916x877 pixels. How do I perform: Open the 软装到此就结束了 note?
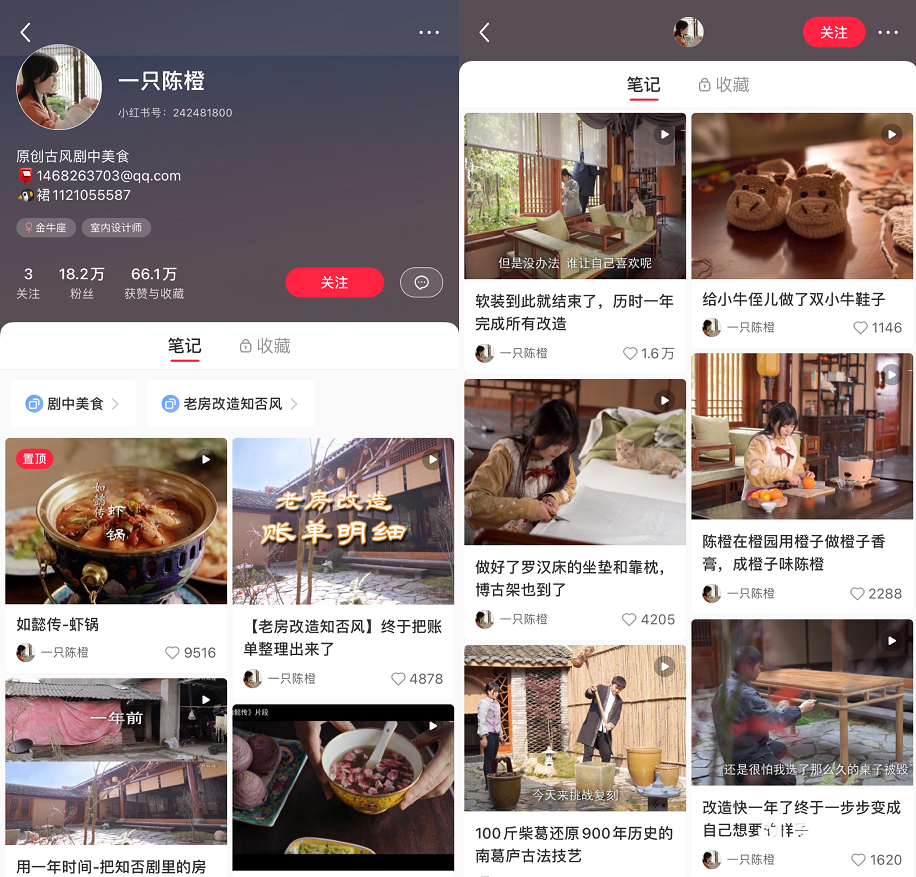coord(575,196)
